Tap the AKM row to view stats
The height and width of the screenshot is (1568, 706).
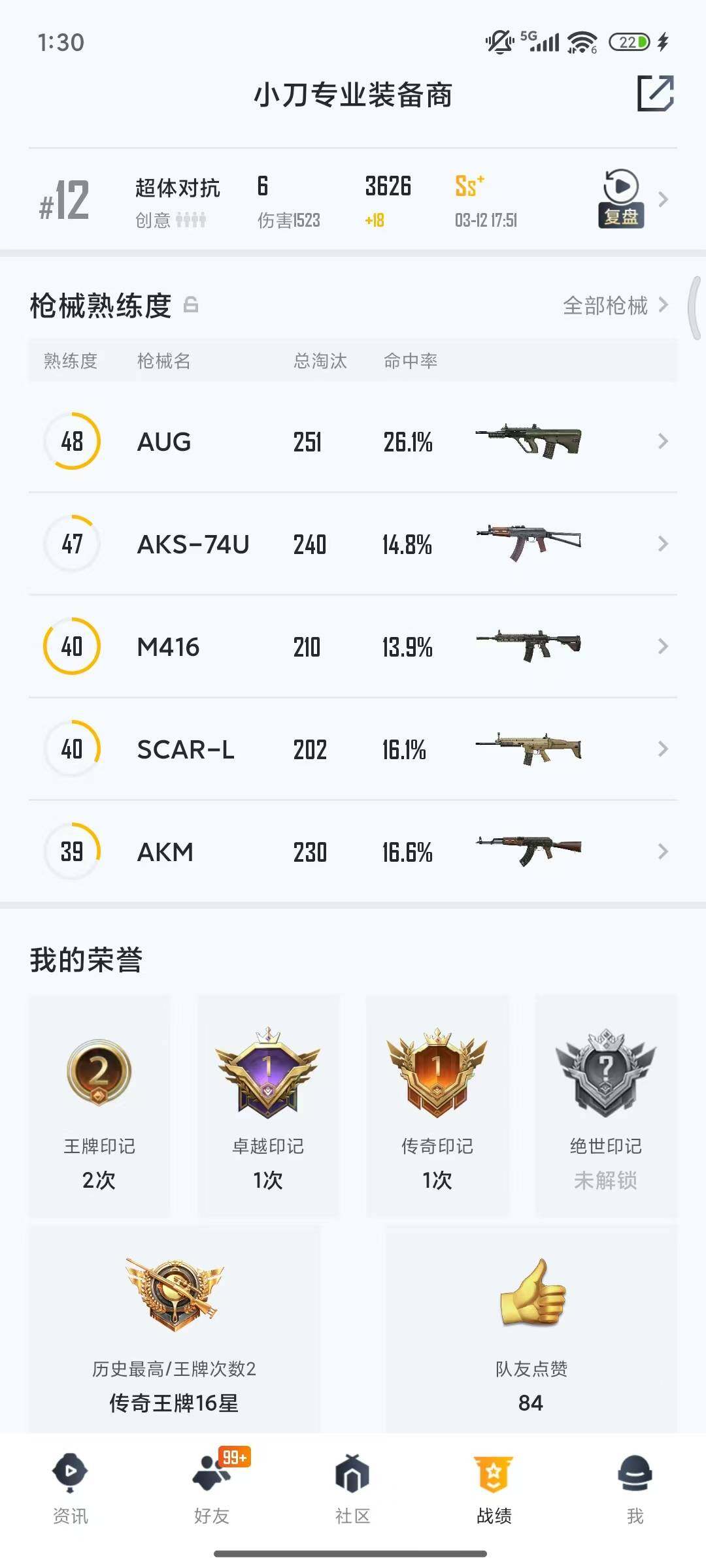pos(353,851)
